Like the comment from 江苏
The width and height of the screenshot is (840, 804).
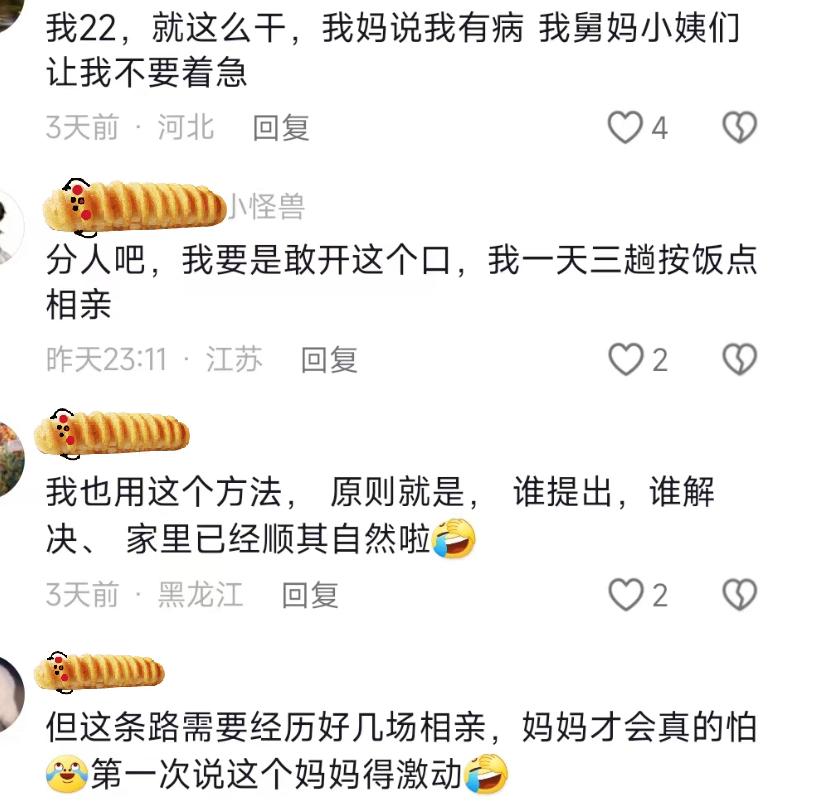[x=626, y=360]
